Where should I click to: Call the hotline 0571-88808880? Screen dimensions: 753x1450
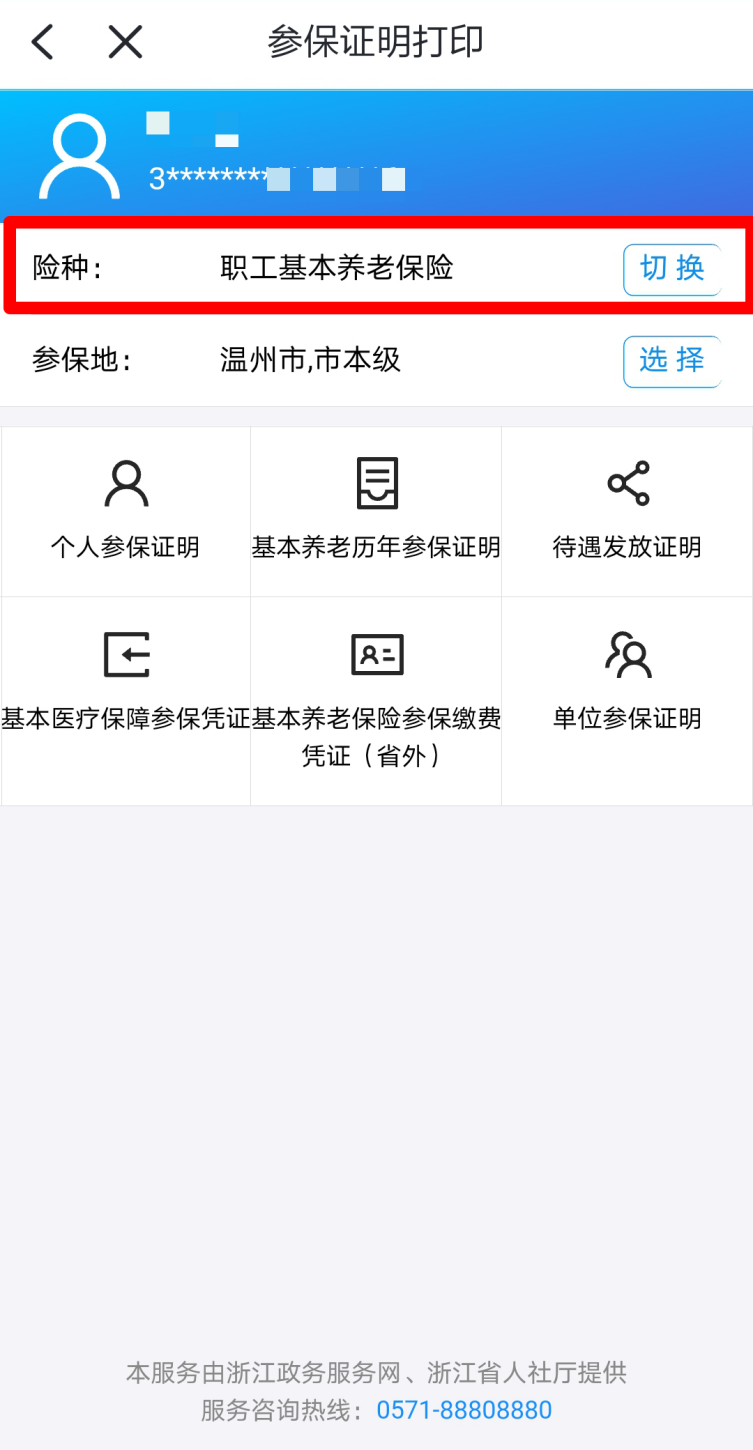point(464,1410)
